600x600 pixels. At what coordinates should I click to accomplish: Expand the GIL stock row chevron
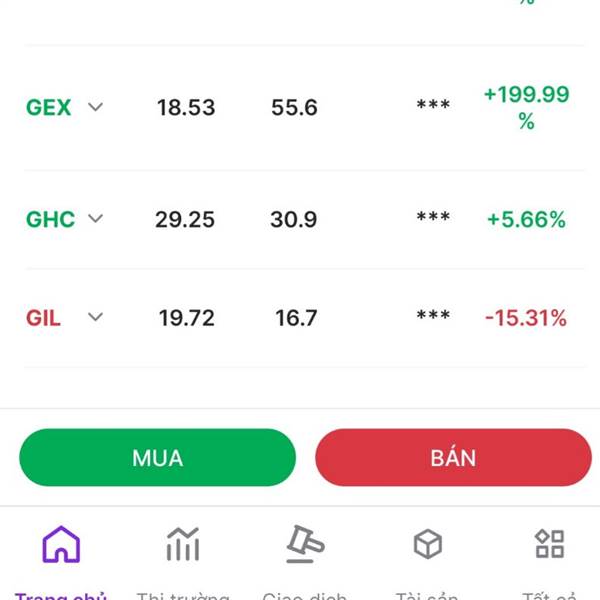pyautogui.click(x=95, y=317)
